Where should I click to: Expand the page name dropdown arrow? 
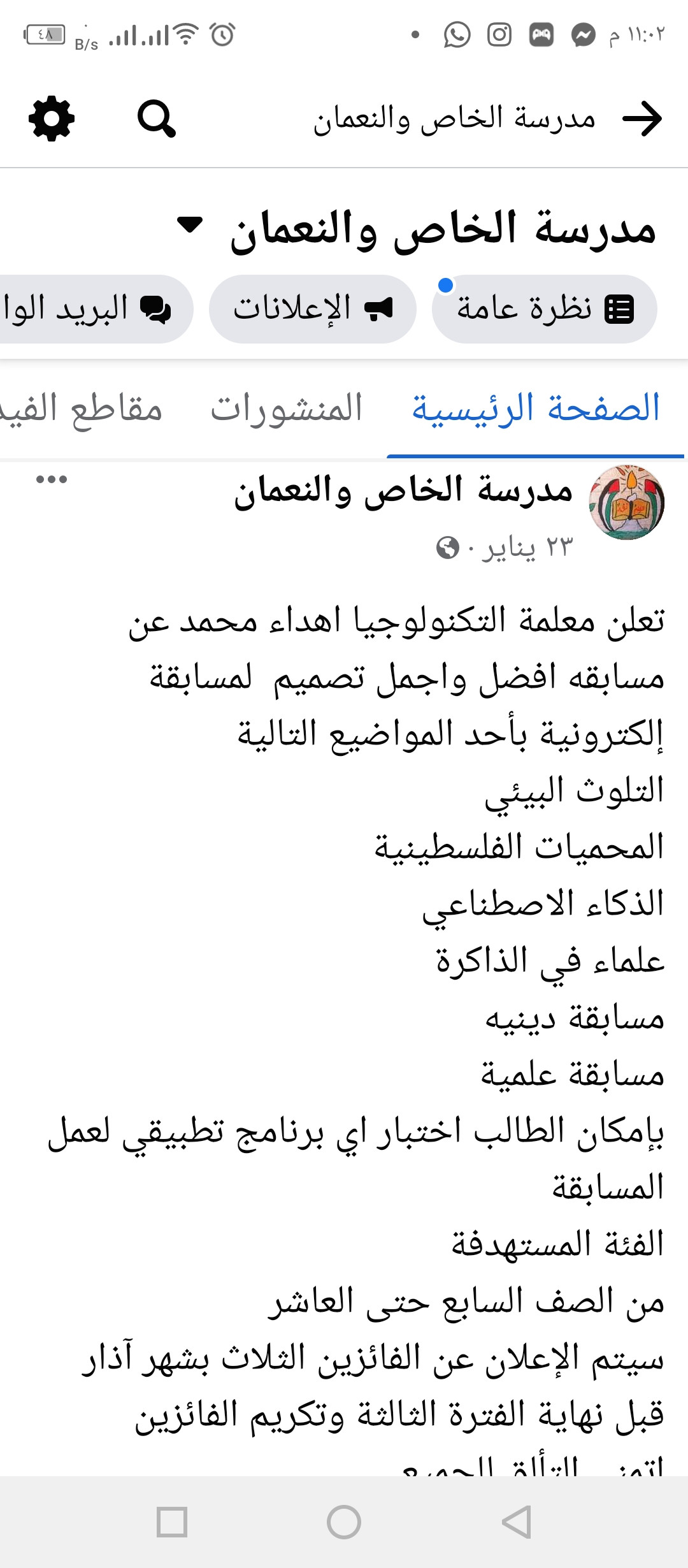coord(190,225)
